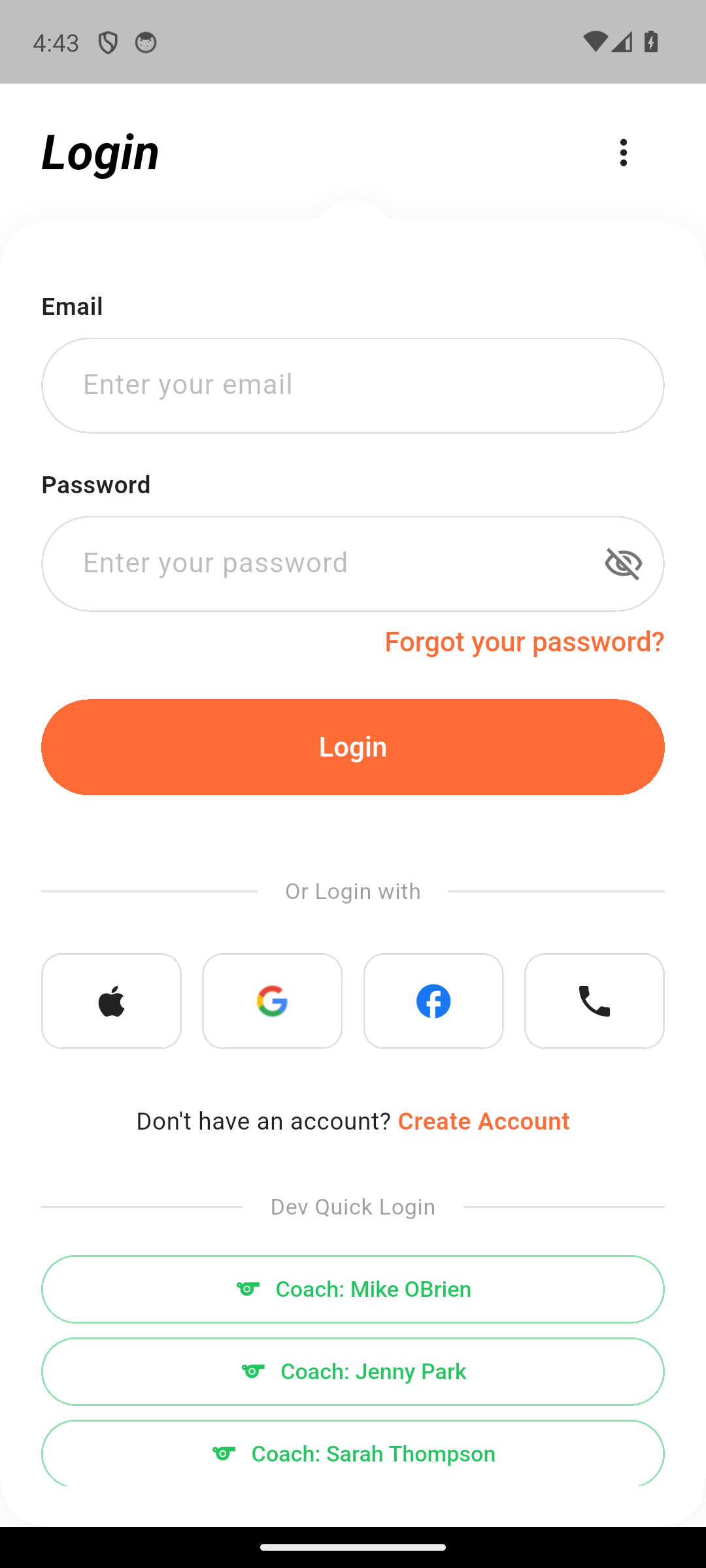Focus the email input field

(x=353, y=385)
